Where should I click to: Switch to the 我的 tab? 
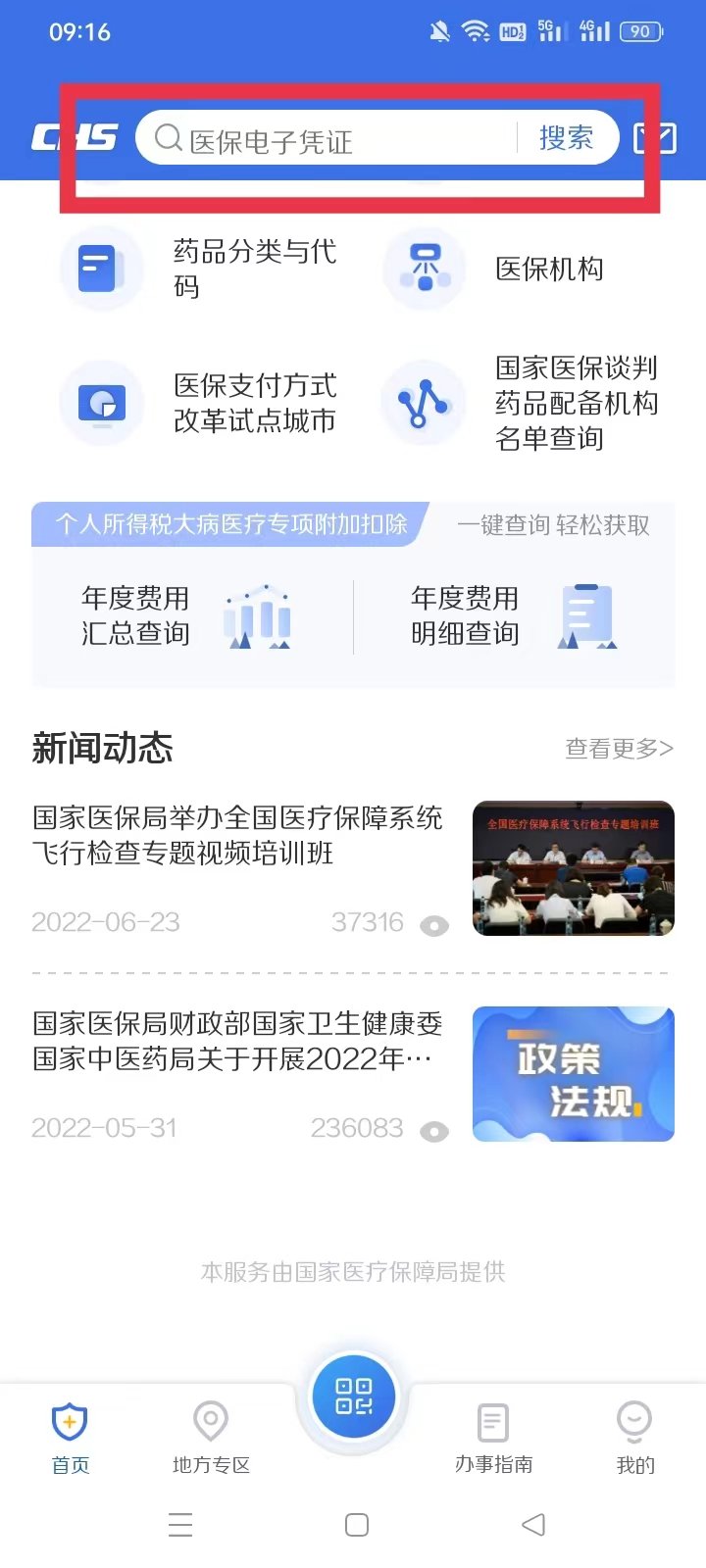coord(634,1438)
